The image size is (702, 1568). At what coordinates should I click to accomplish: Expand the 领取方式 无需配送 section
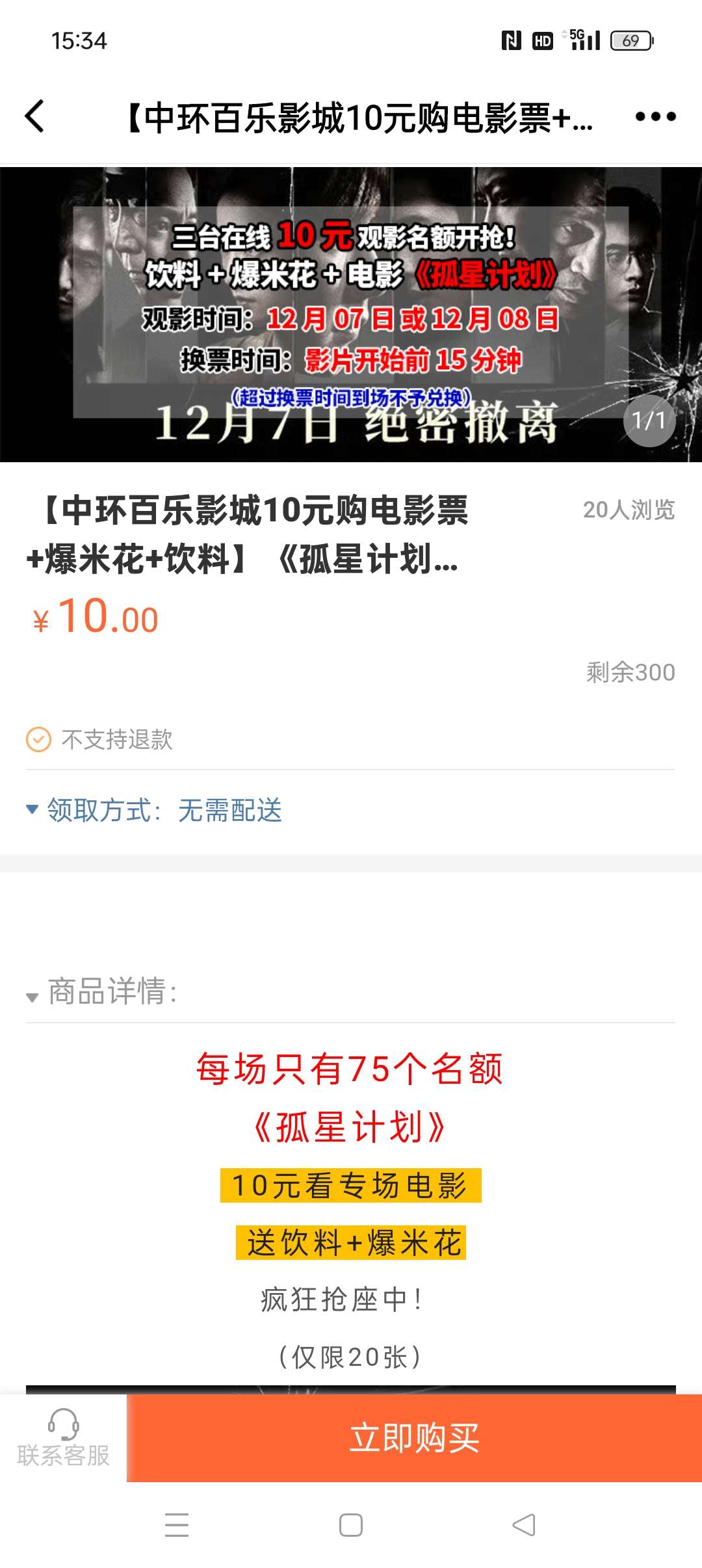155,811
